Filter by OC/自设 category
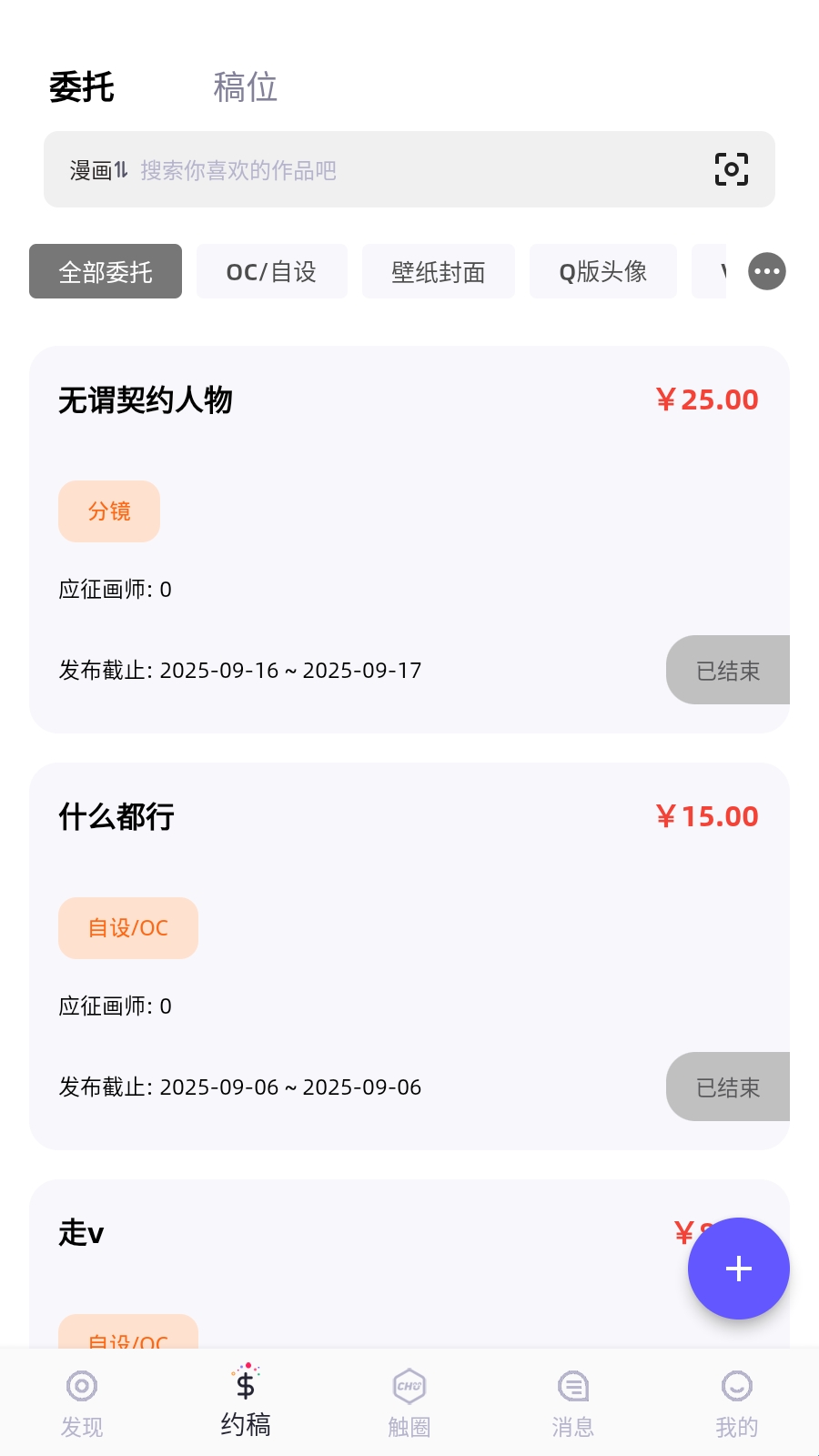Screen dimensions: 819x1456 pos(271,271)
